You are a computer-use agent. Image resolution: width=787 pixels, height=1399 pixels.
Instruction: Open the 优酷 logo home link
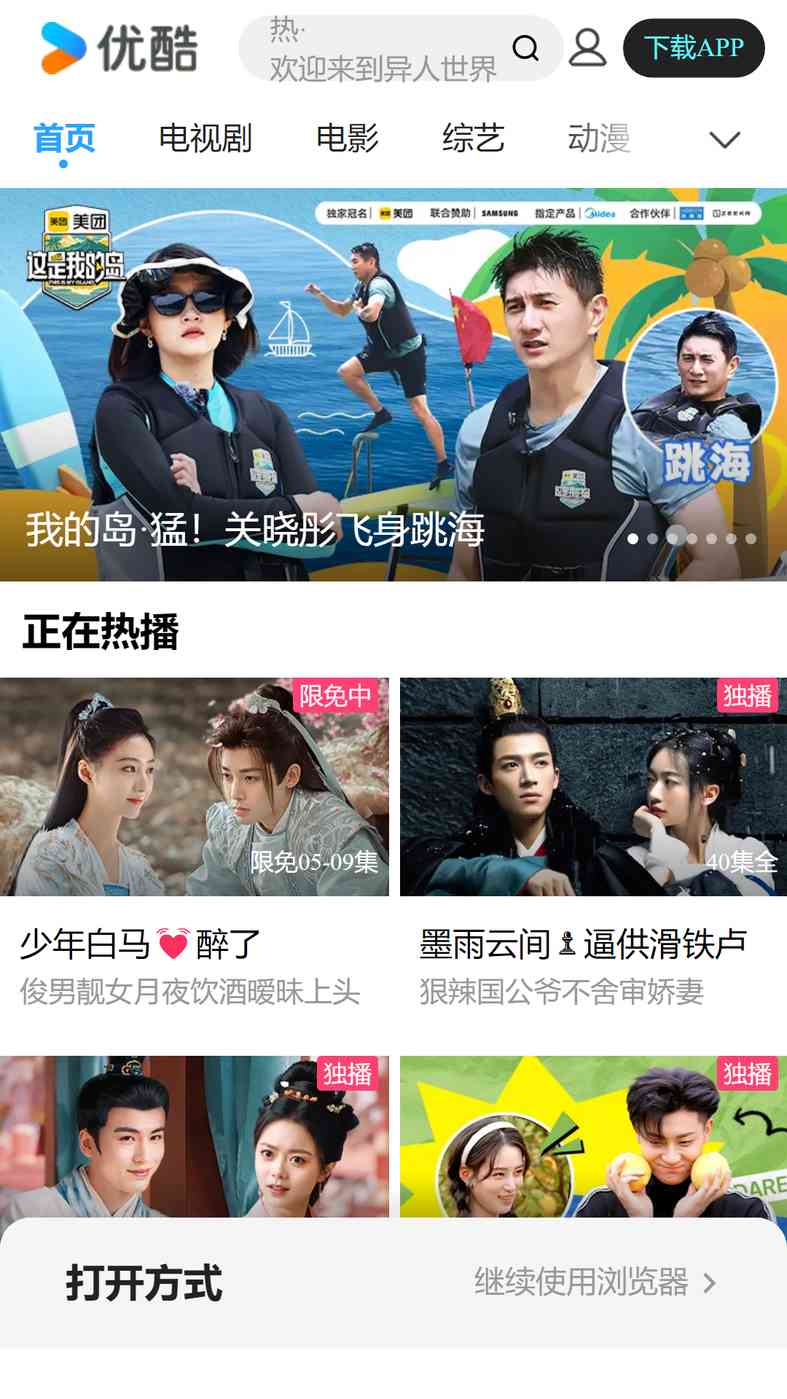pyautogui.click(x=119, y=48)
